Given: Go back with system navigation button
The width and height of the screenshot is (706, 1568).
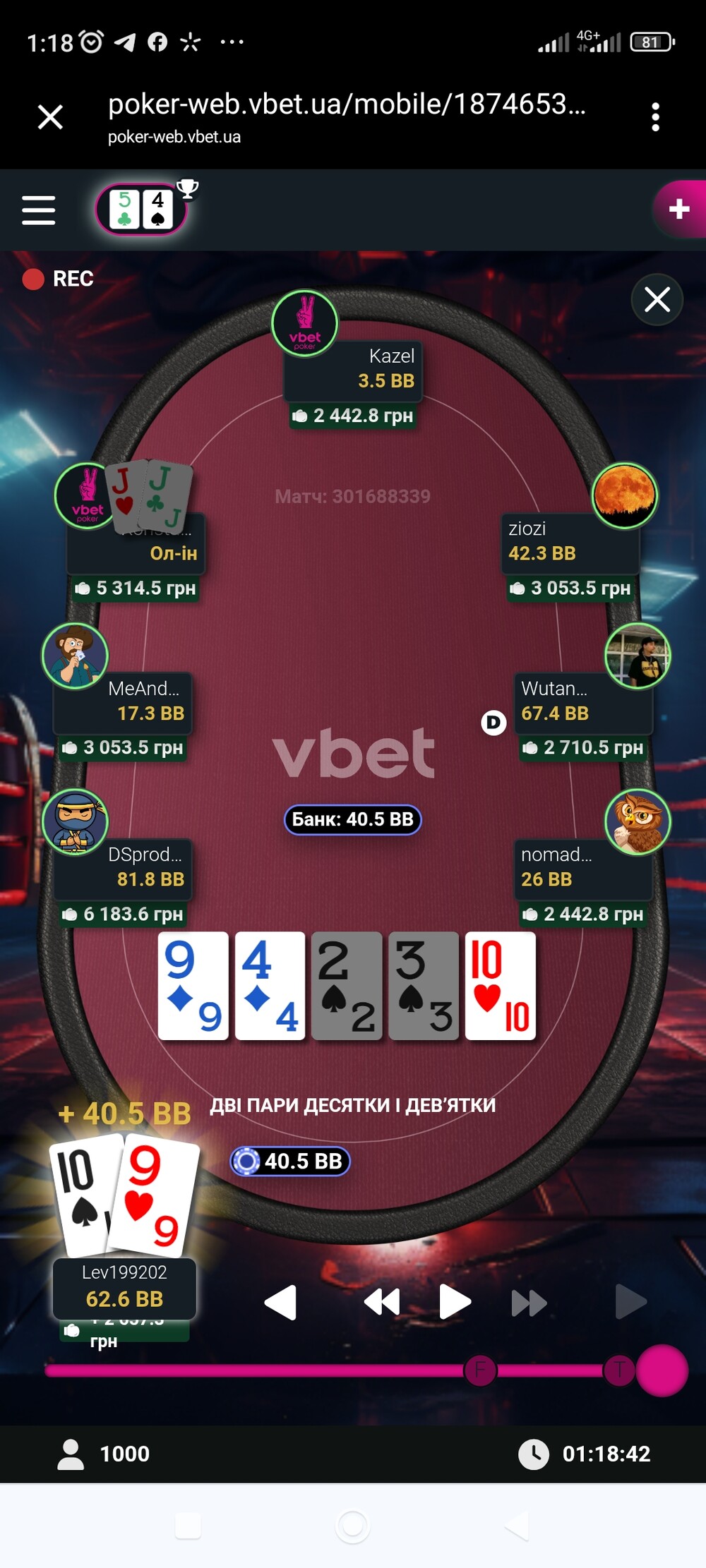Looking at the screenshot, I should (517, 1526).
